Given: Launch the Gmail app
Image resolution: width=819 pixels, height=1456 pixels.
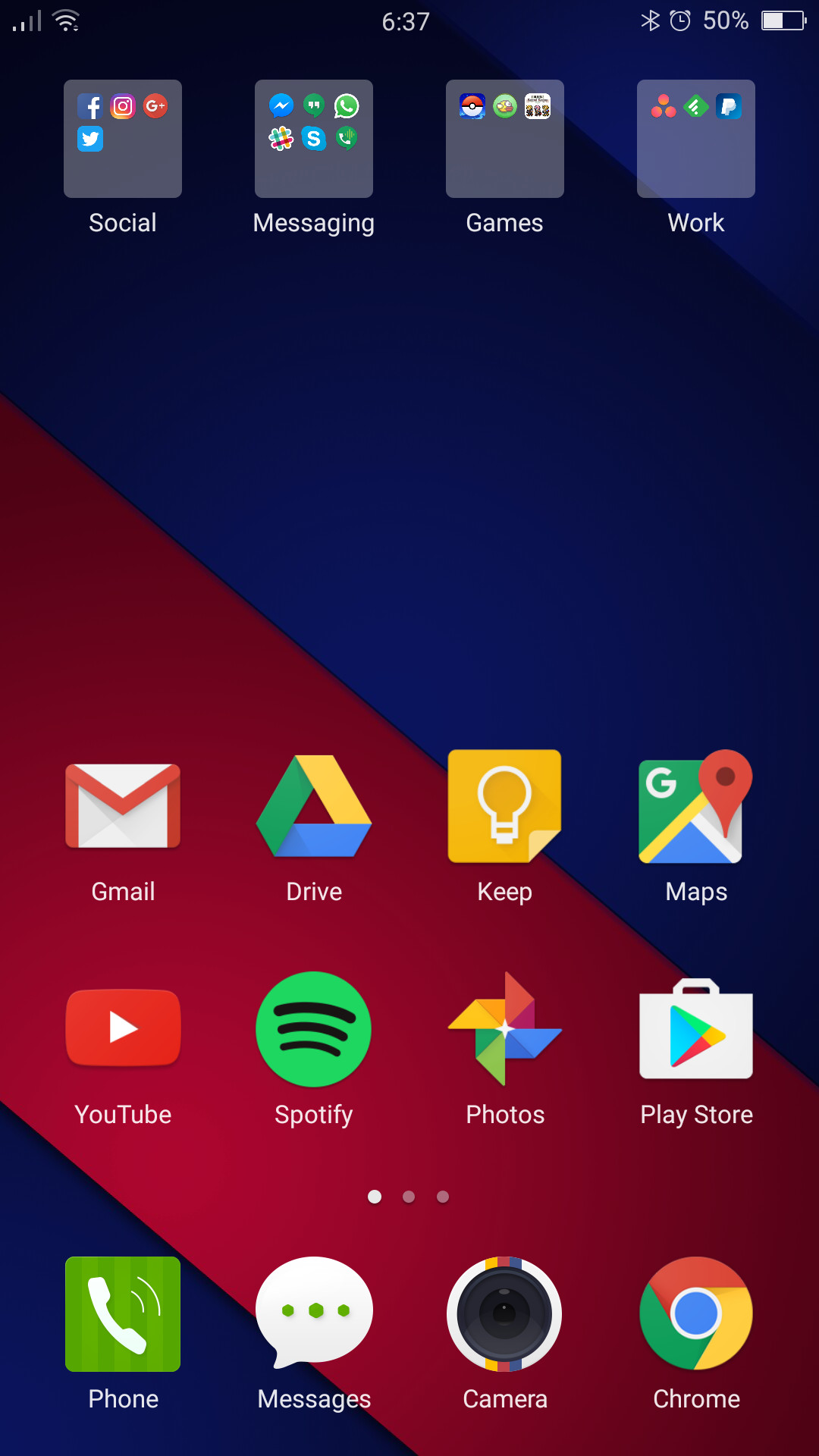Looking at the screenshot, I should pos(123,806).
